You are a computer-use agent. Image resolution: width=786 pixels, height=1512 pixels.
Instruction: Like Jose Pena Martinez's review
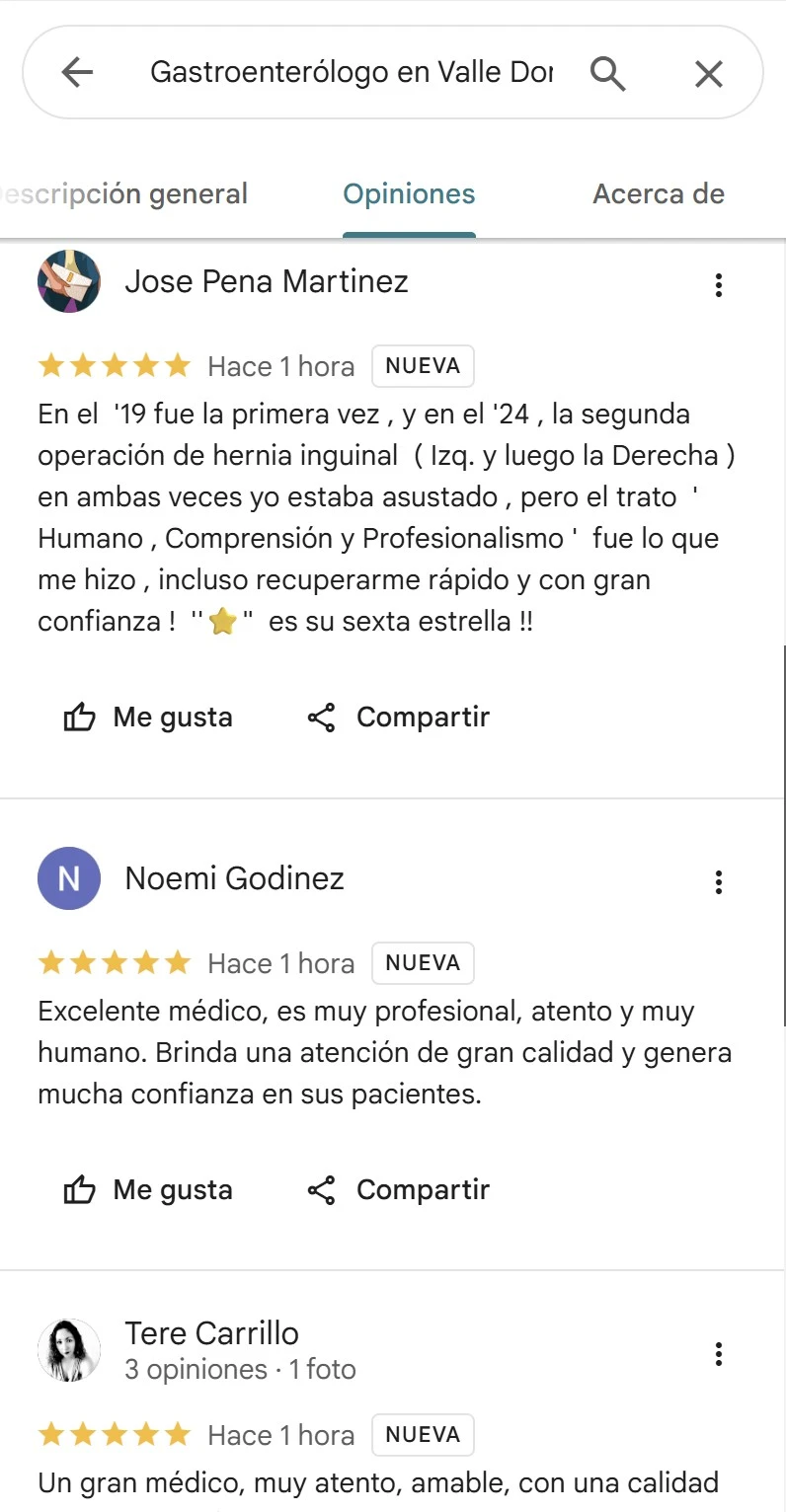(x=146, y=717)
